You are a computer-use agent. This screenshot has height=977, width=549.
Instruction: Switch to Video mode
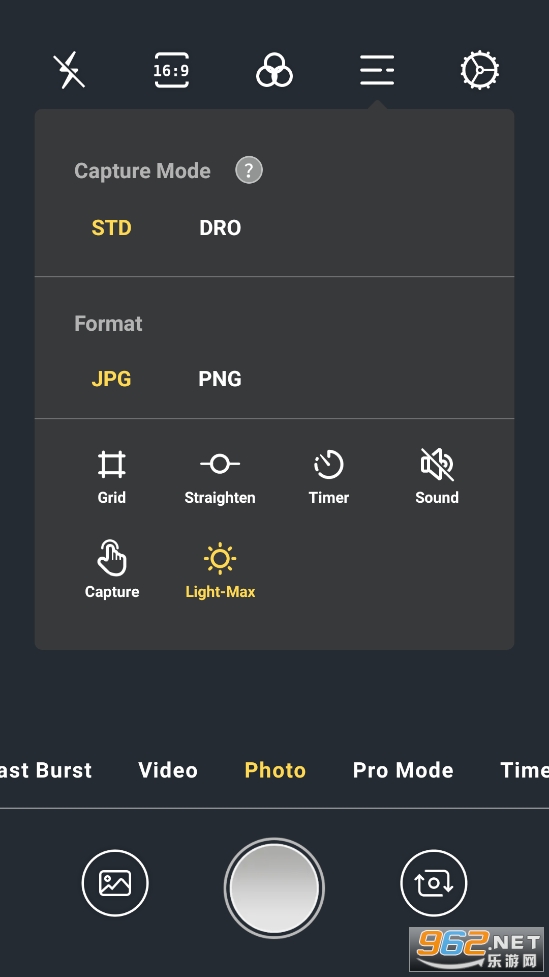168,770
